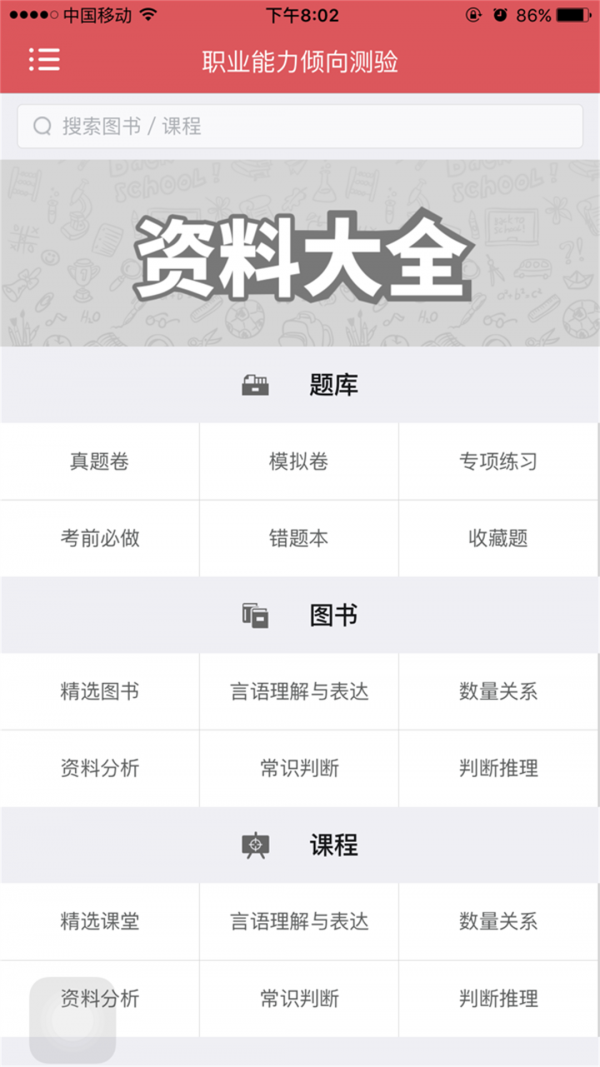Choose 常识判断 under 图书
600x1067 pixels.
point(299,768)
